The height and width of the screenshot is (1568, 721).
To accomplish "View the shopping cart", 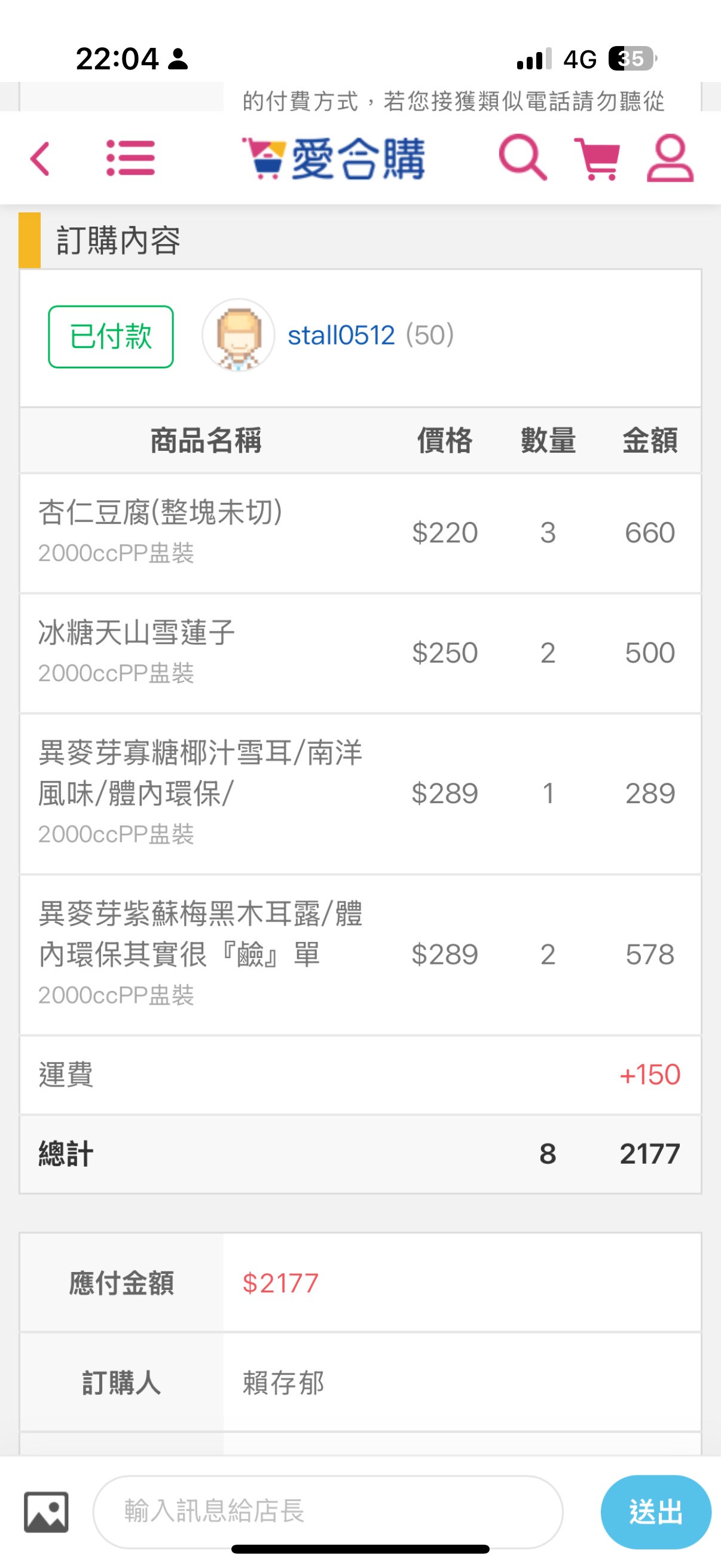I will tap(597, 159).
